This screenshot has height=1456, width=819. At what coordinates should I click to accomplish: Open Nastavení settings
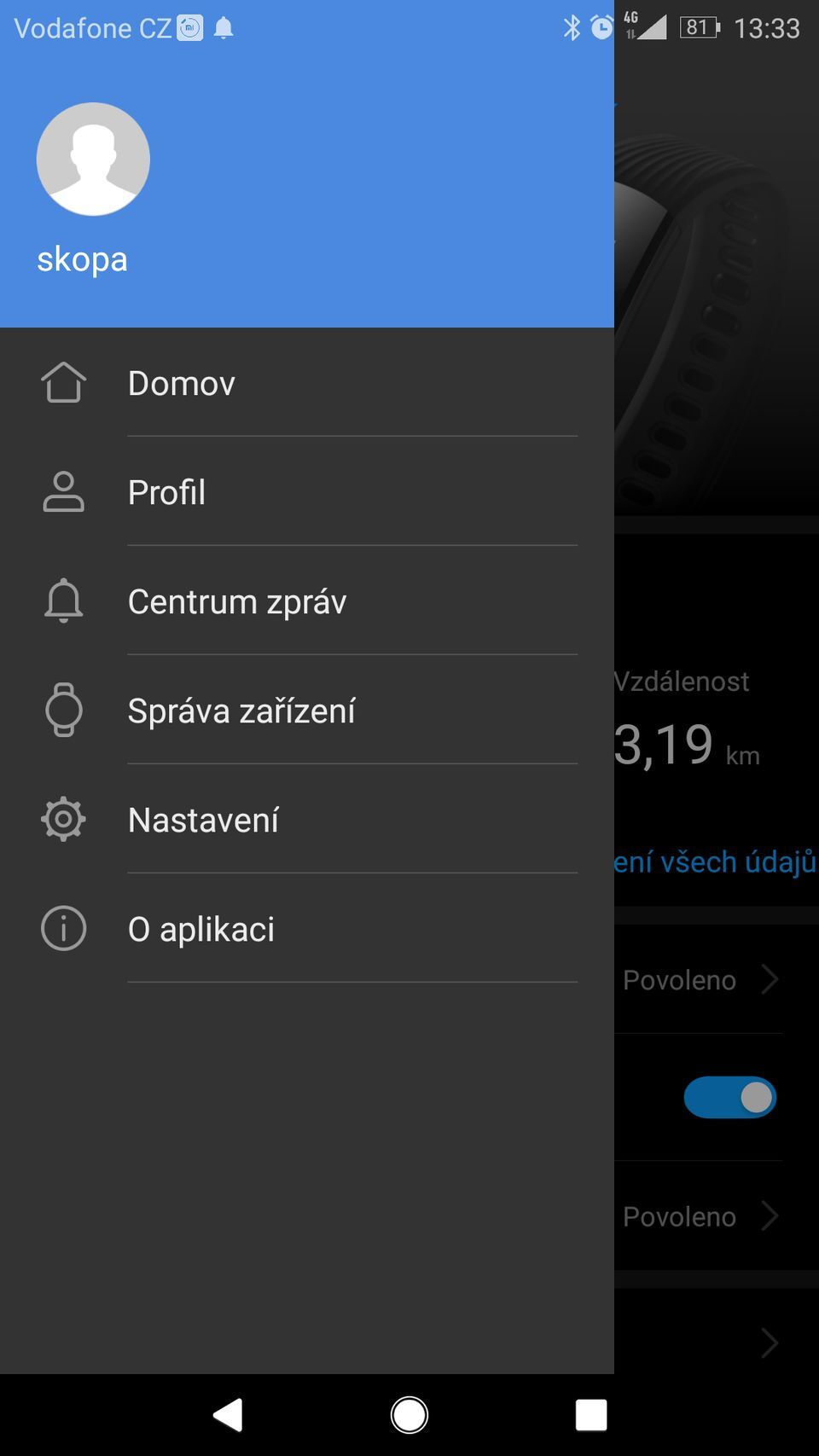(203, 820)
